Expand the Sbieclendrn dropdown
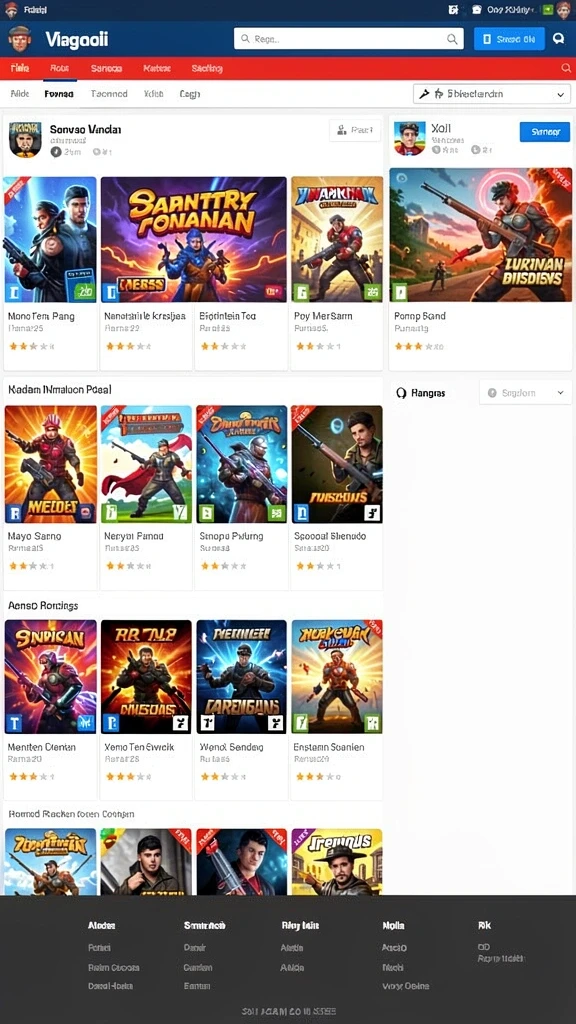Image resolution: width=576 pixels, height=1024 pixels. (x=492, y=94)
